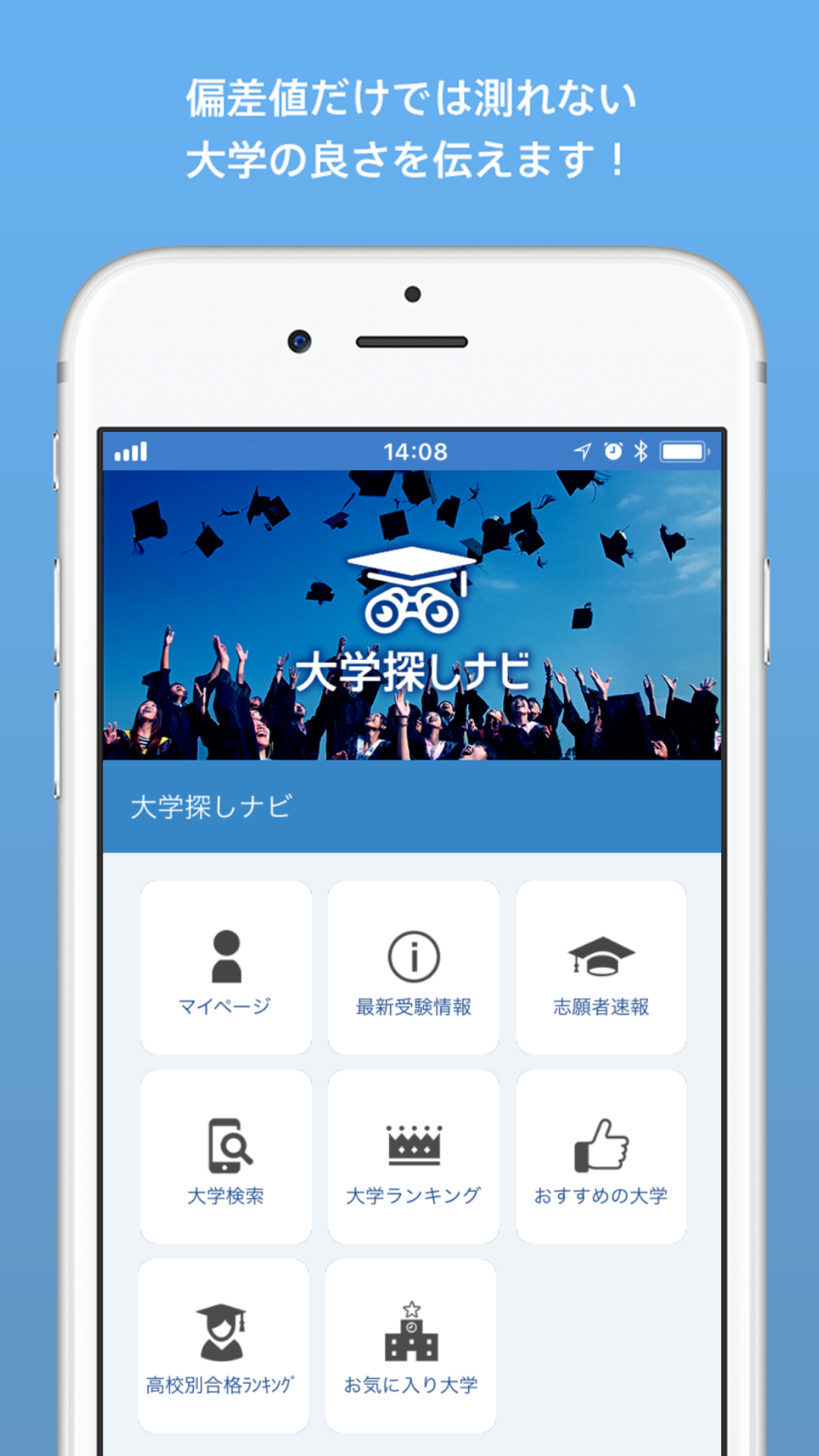
Task: Tap the Bluetooth icon in the status bar
Action: coord(641,450)
